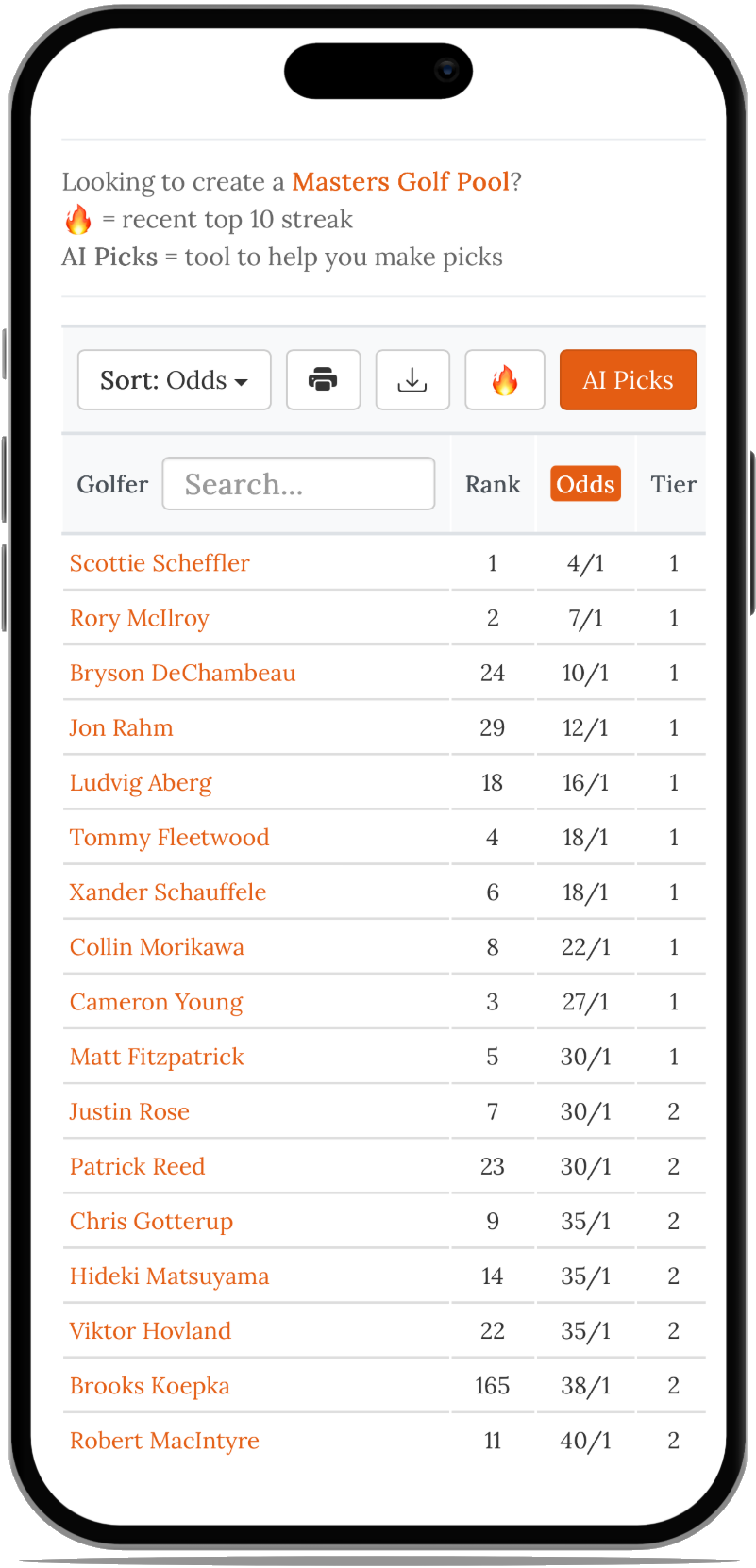Tap the golfer search field
Image resolution: width=756 pixels, height=1568 pixels.
pyautogui.click(x=298, y=484)
